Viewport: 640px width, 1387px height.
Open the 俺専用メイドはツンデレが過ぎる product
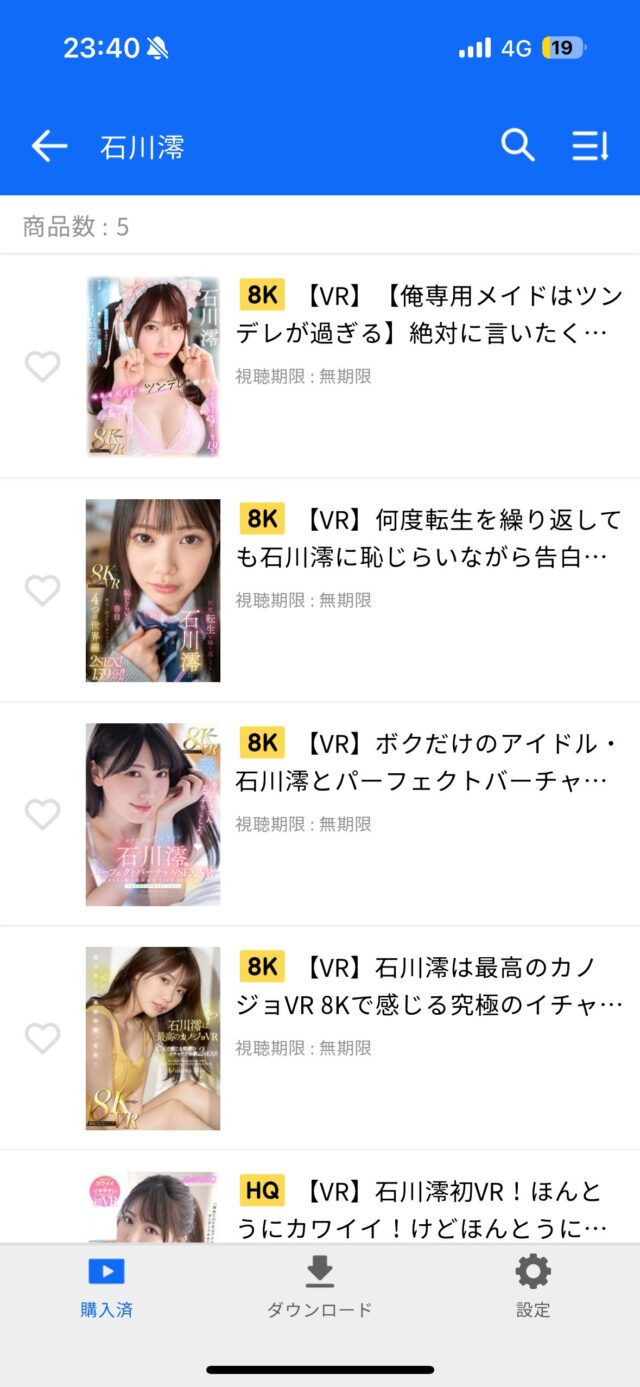pos(428,314)
